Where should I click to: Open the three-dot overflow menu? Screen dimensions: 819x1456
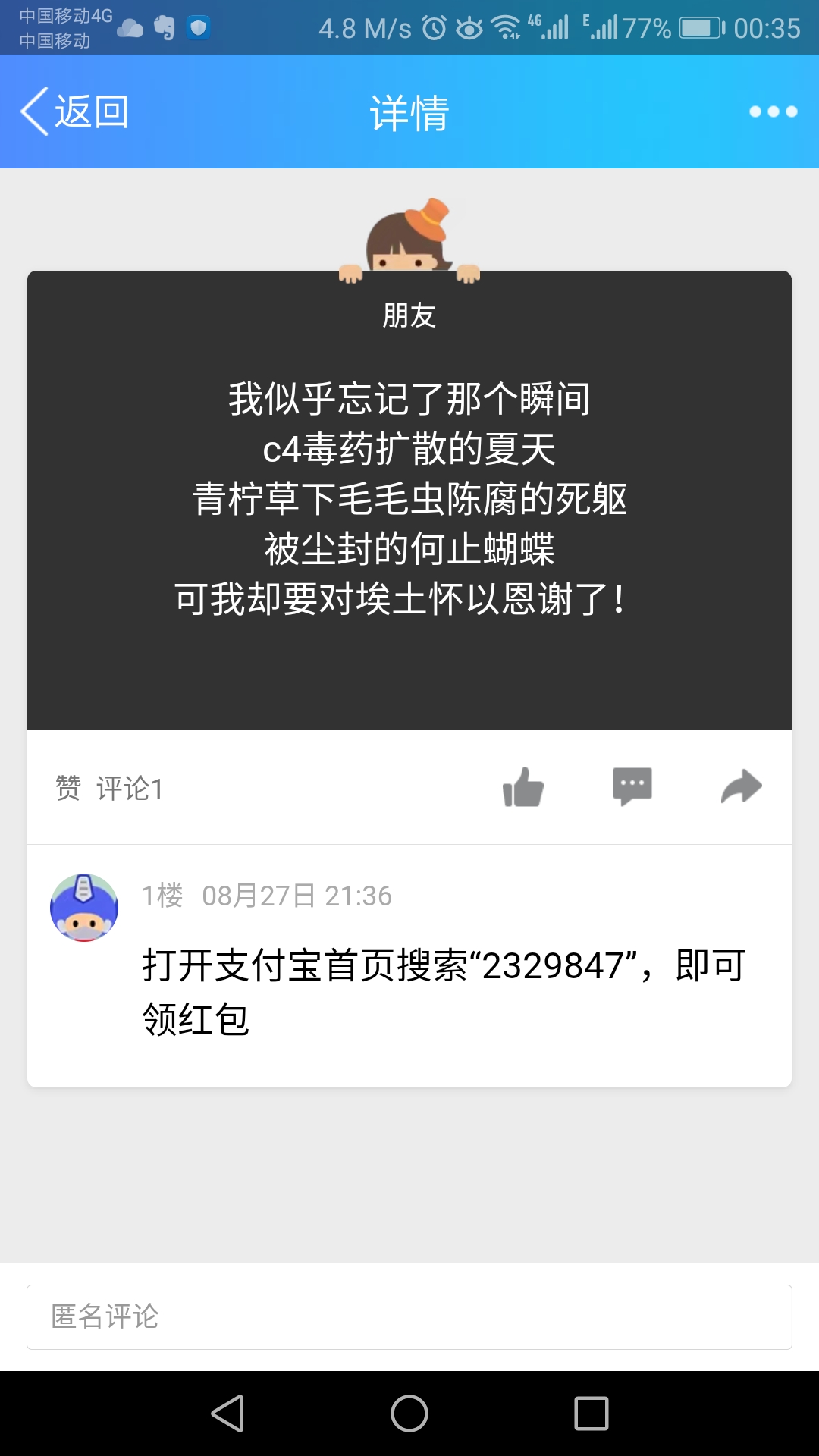click(773, 112)
